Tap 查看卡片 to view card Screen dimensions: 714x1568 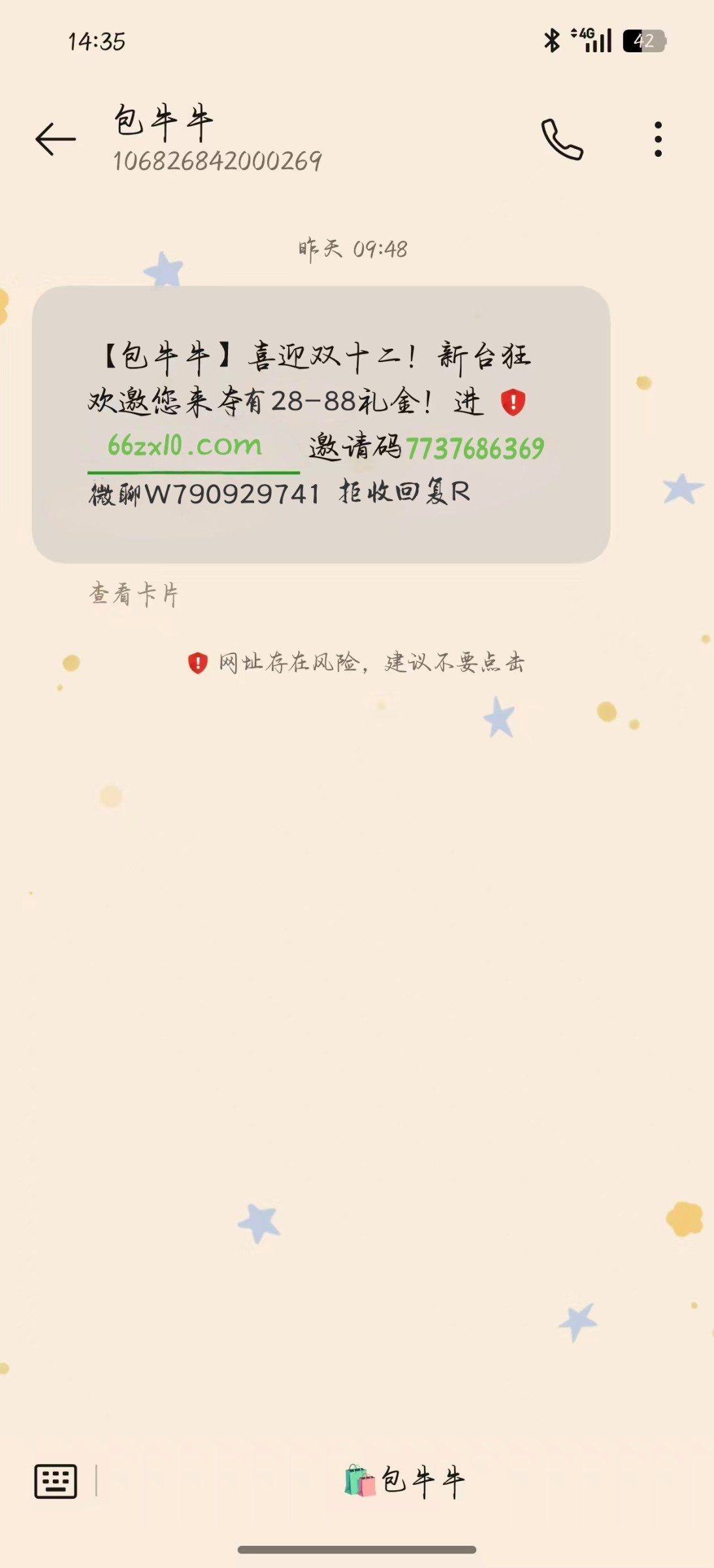tap(134, 595)
